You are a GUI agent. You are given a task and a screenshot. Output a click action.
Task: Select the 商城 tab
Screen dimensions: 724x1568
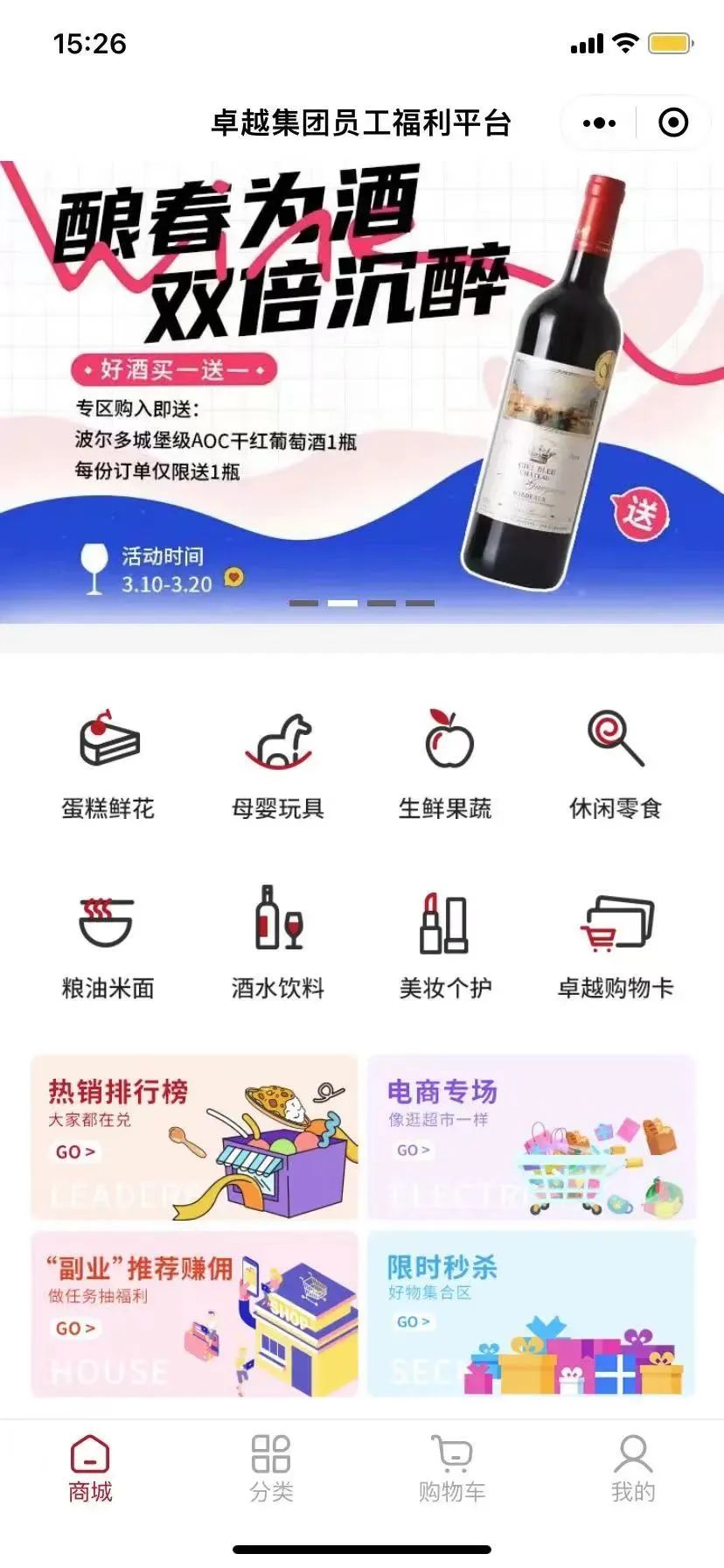pos(90,1468)
